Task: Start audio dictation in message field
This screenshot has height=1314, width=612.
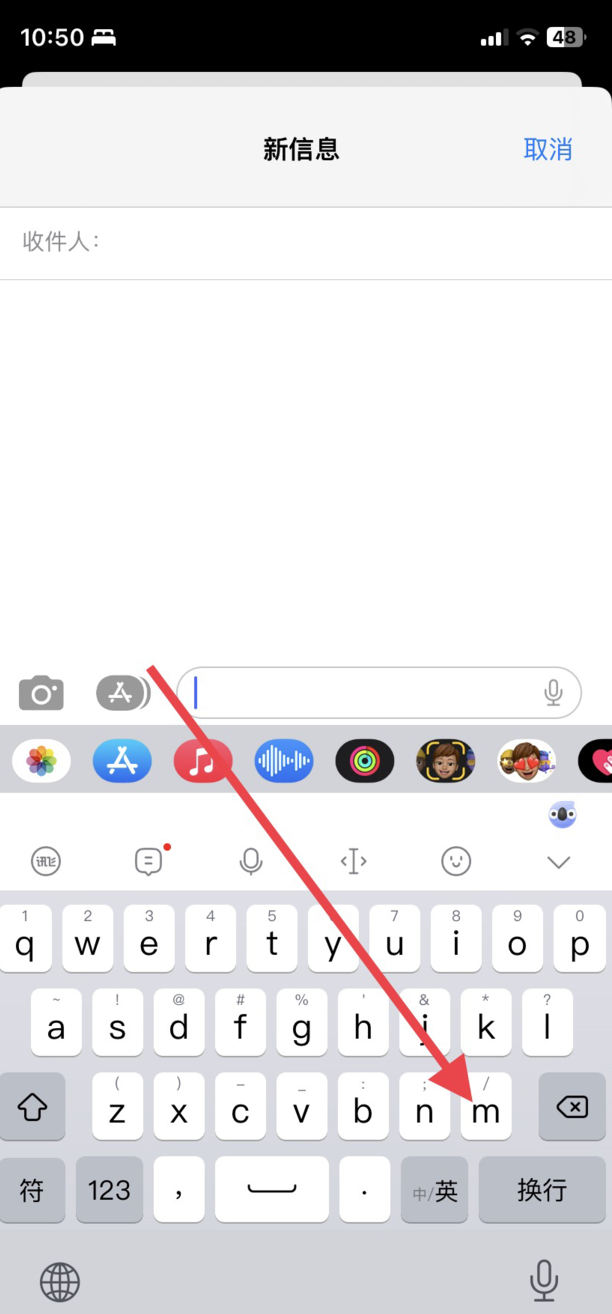Action: coord(553,692)
